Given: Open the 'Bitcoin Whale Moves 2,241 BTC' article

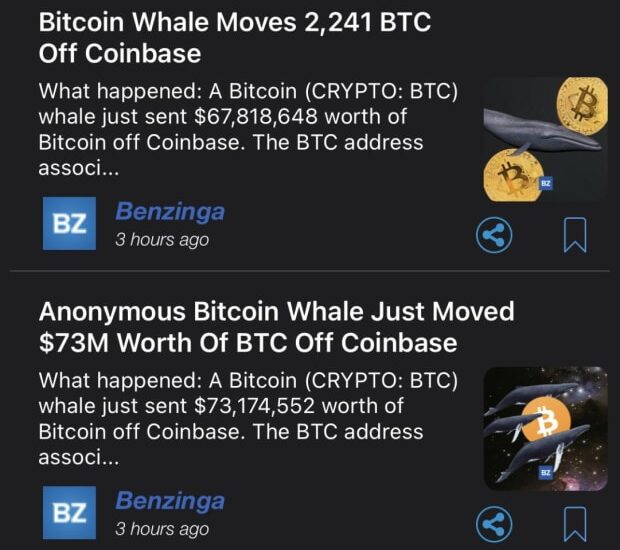Looking at the screenshot, I should pyautogui.click(x=235, y=37).
